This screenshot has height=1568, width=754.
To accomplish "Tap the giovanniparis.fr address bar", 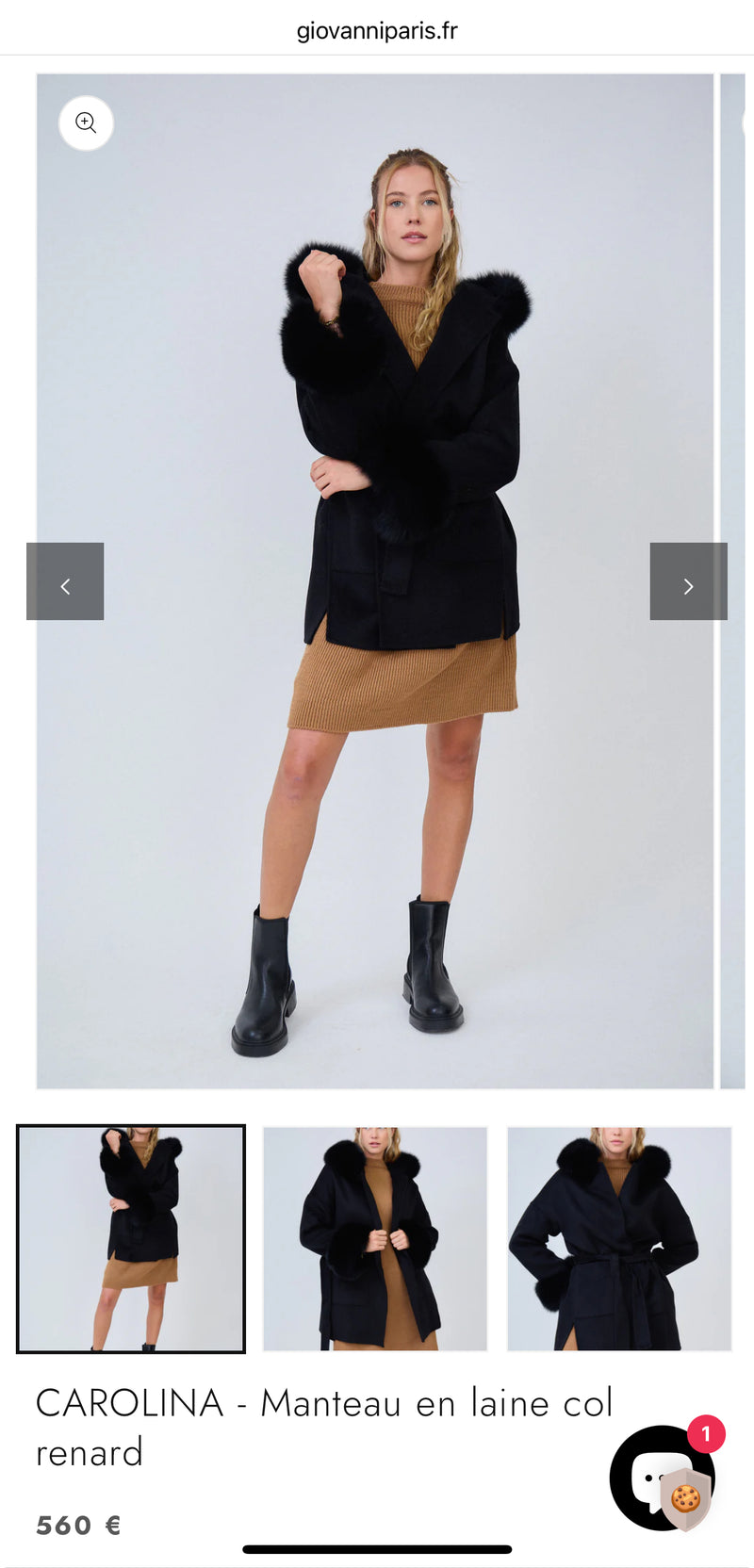I will pyautogui.click(x=377, y=28).
